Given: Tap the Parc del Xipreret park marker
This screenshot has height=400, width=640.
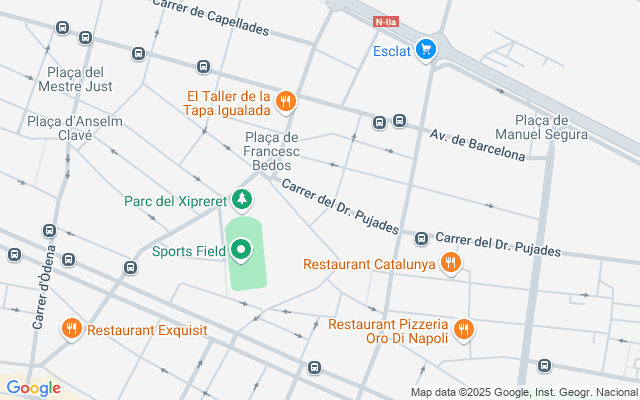Looking at the screenshot, I should click(x=241, y=200).
